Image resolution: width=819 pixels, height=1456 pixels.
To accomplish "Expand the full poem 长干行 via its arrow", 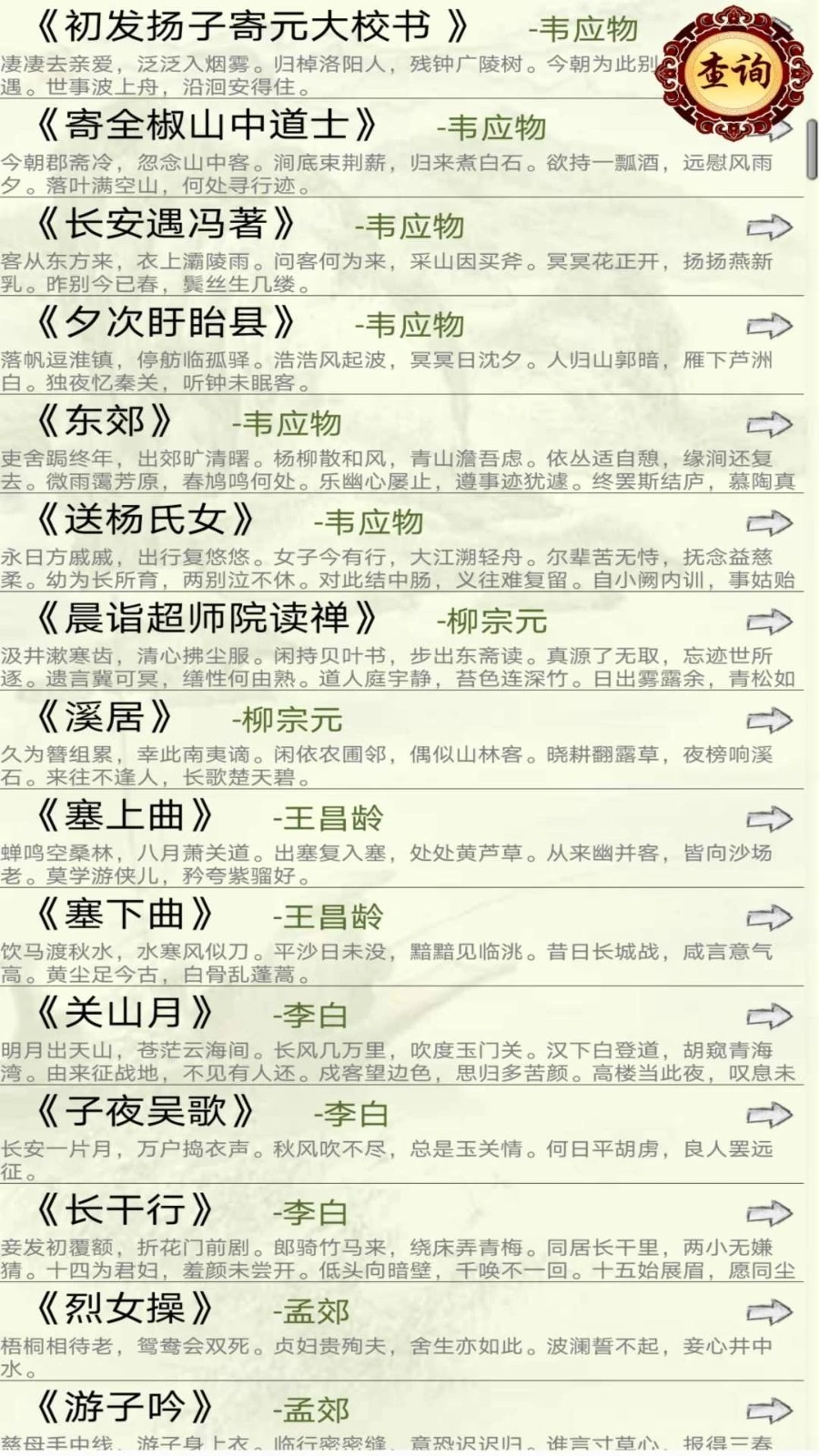I will (x=769, y=1212).
